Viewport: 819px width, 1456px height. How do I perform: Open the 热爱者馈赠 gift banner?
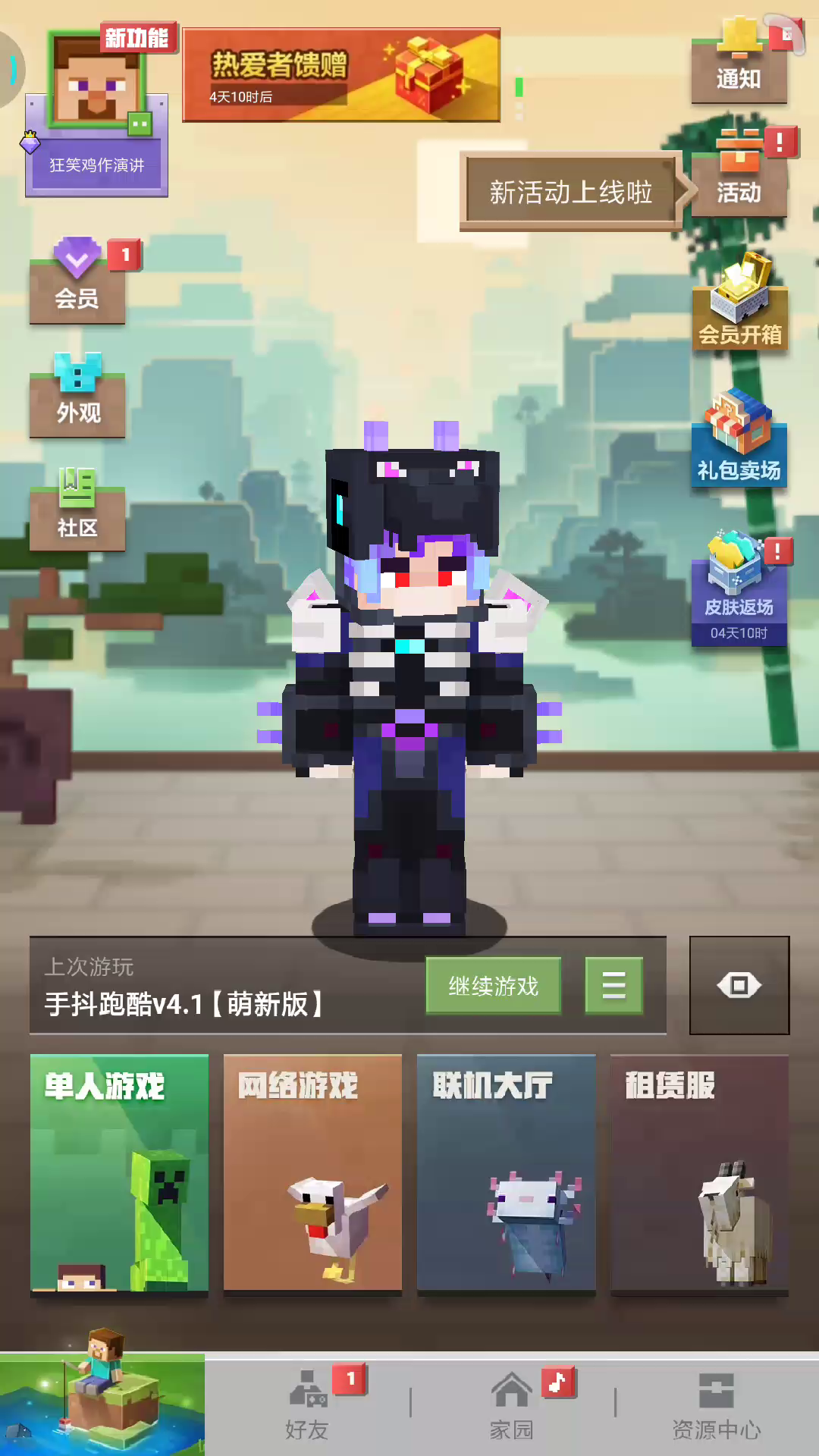tap(341, 75)
